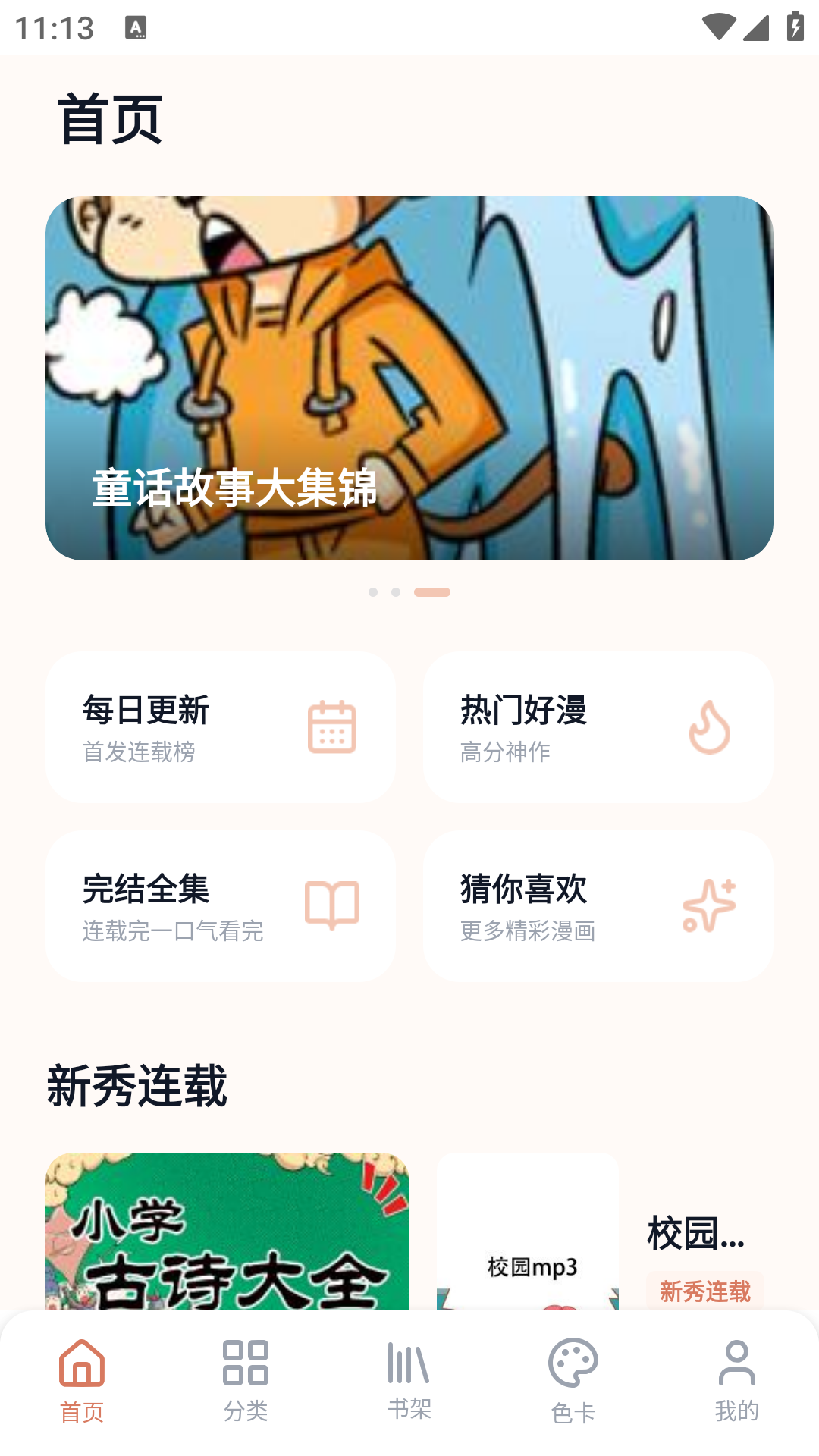Open 热门好漫 high-score comics
819x1456 pixels.
click(598, 726)
